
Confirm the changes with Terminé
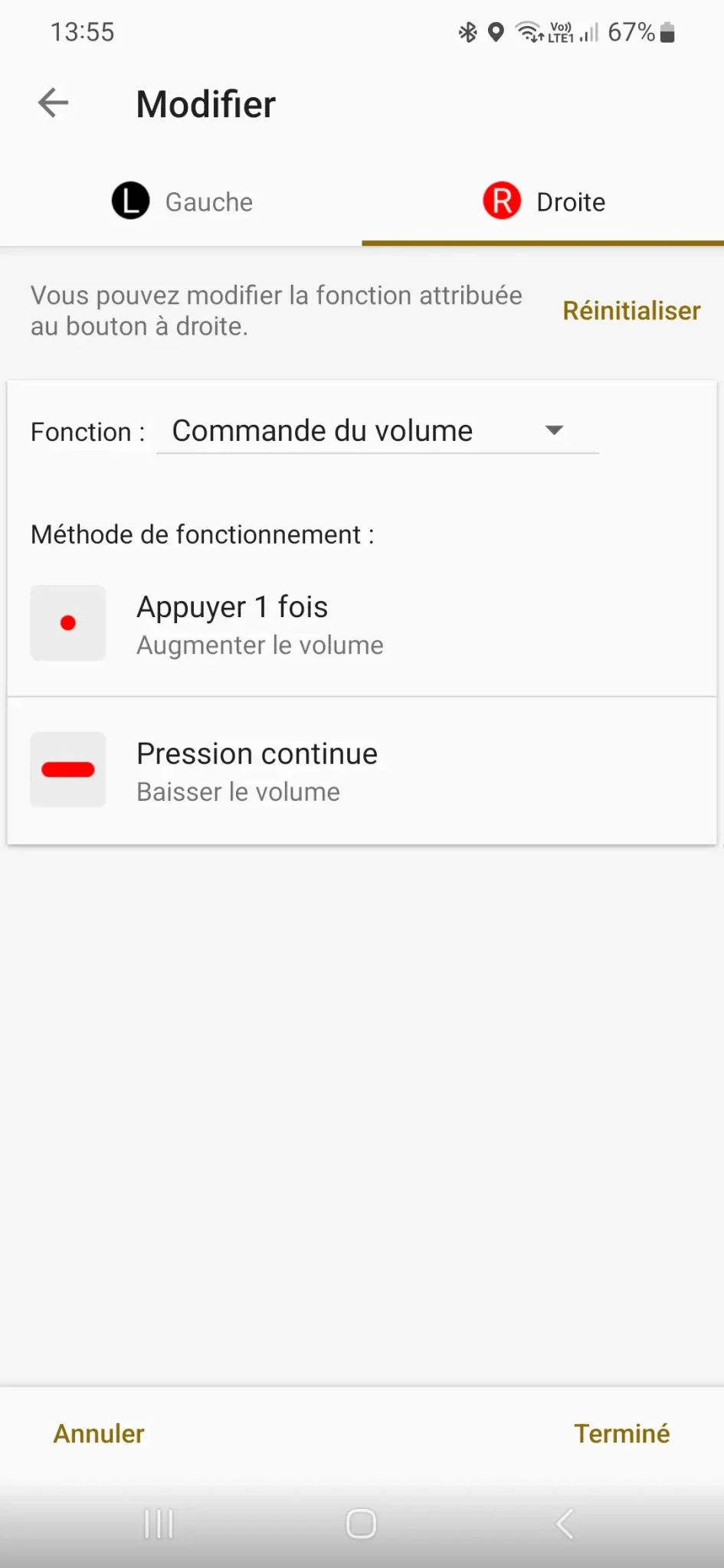pyautogui.click(x=621, y=1433)
